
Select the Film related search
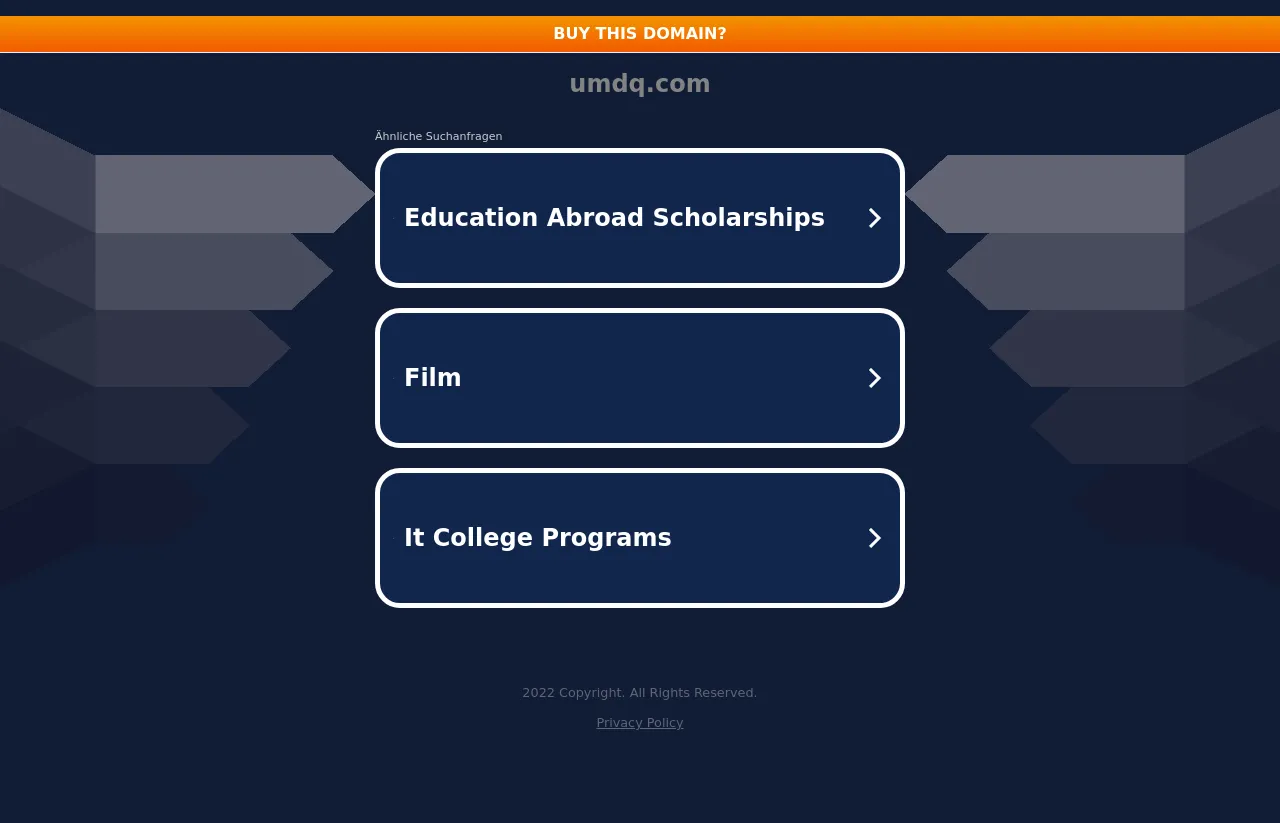639,378
